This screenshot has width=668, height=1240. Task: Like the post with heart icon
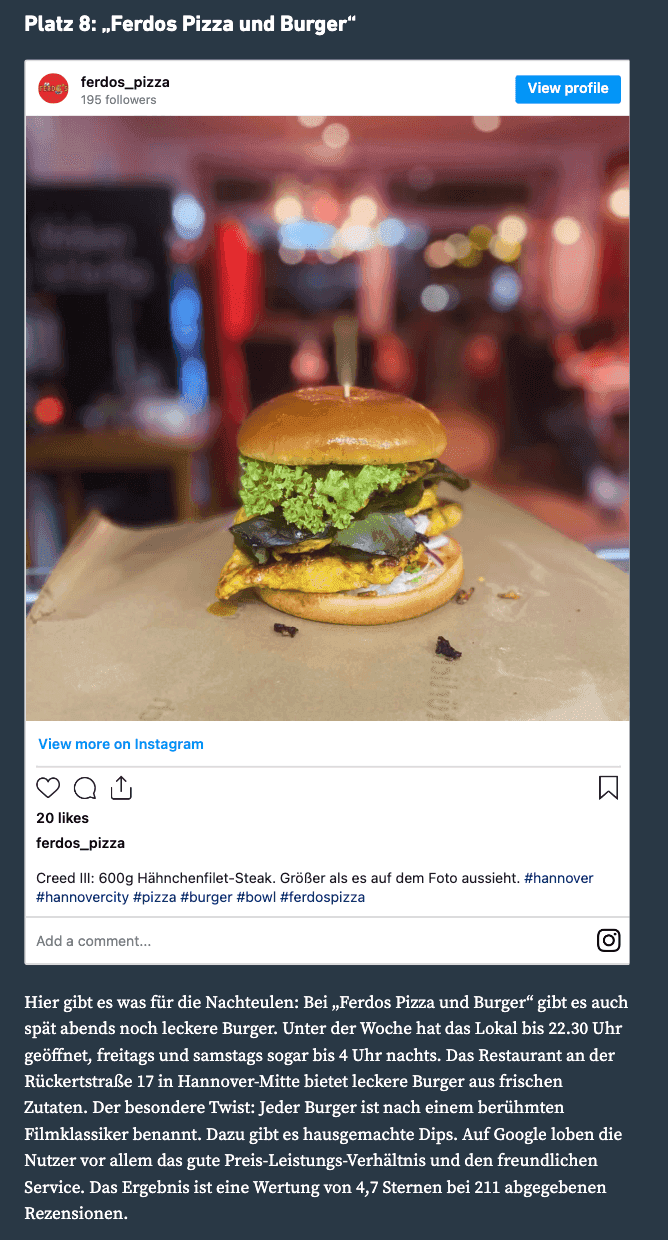click(x=48, y=788)
